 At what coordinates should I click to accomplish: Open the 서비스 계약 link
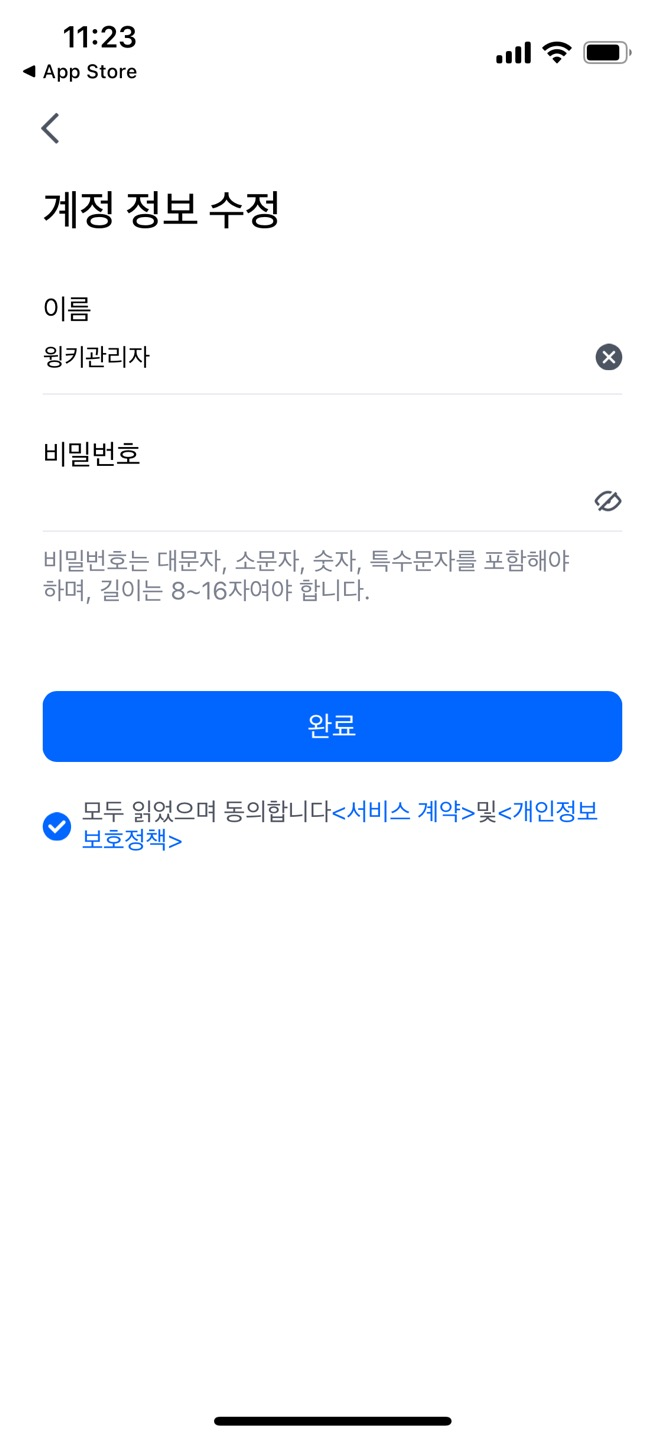[x=403, y=812]
